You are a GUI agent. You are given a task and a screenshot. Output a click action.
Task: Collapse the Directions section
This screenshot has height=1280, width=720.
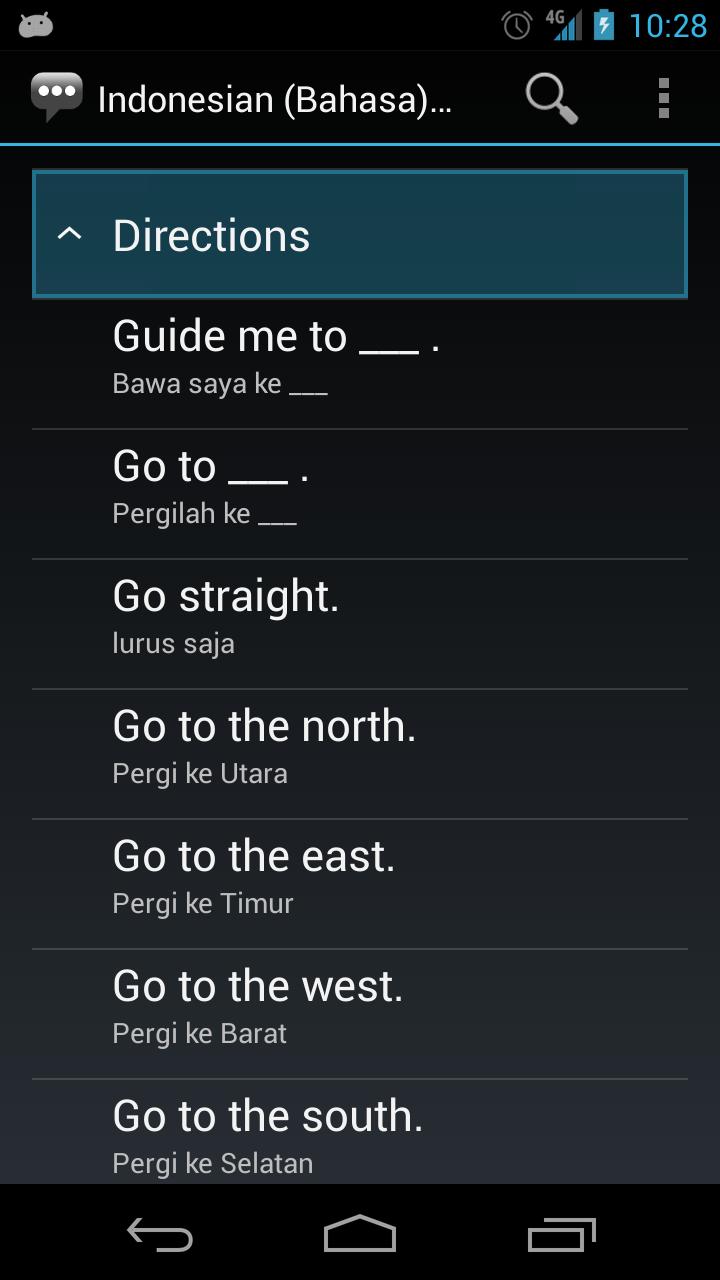pyautogui.click(x=359, y=235)
